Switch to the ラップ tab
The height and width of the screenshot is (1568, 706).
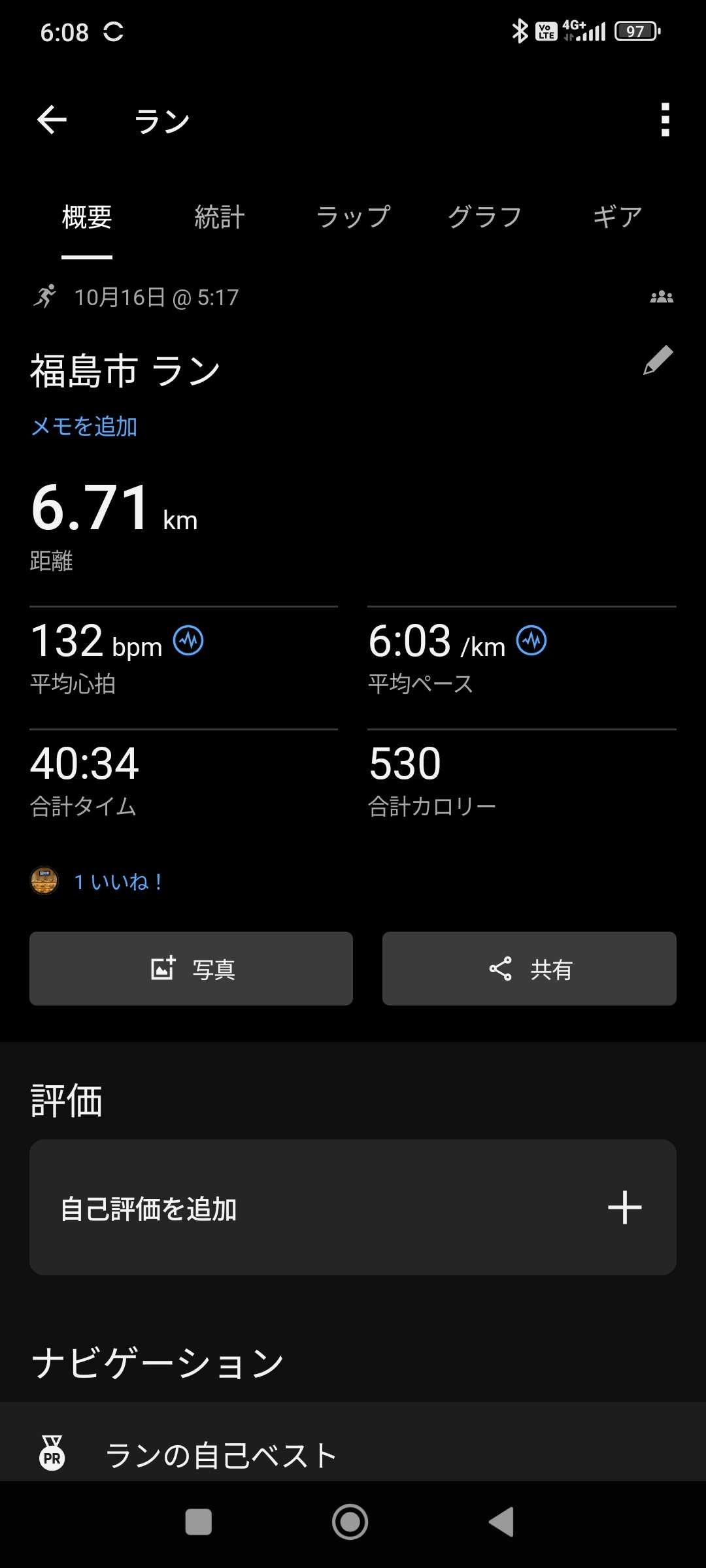pos(353,218)
